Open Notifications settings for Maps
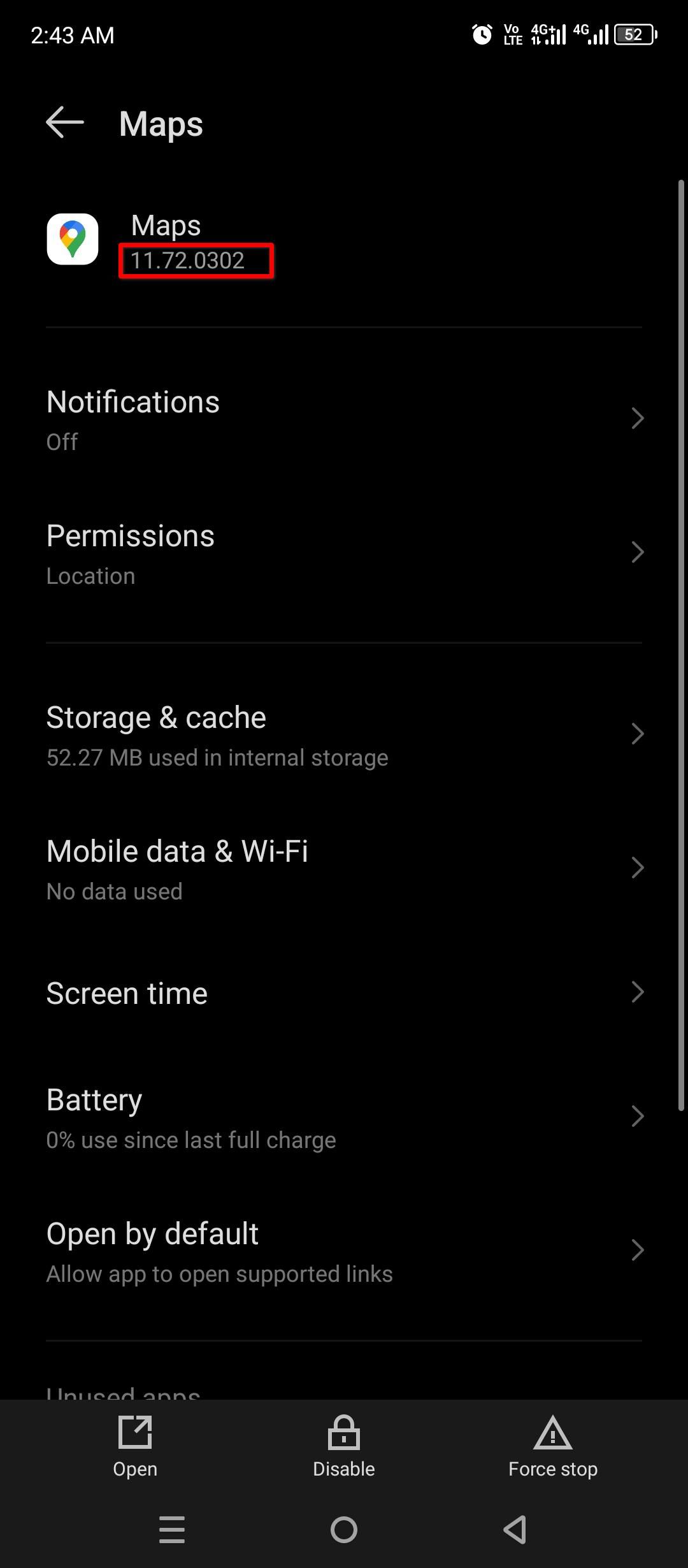This screenshot has height=1568, width=688. 344,419
